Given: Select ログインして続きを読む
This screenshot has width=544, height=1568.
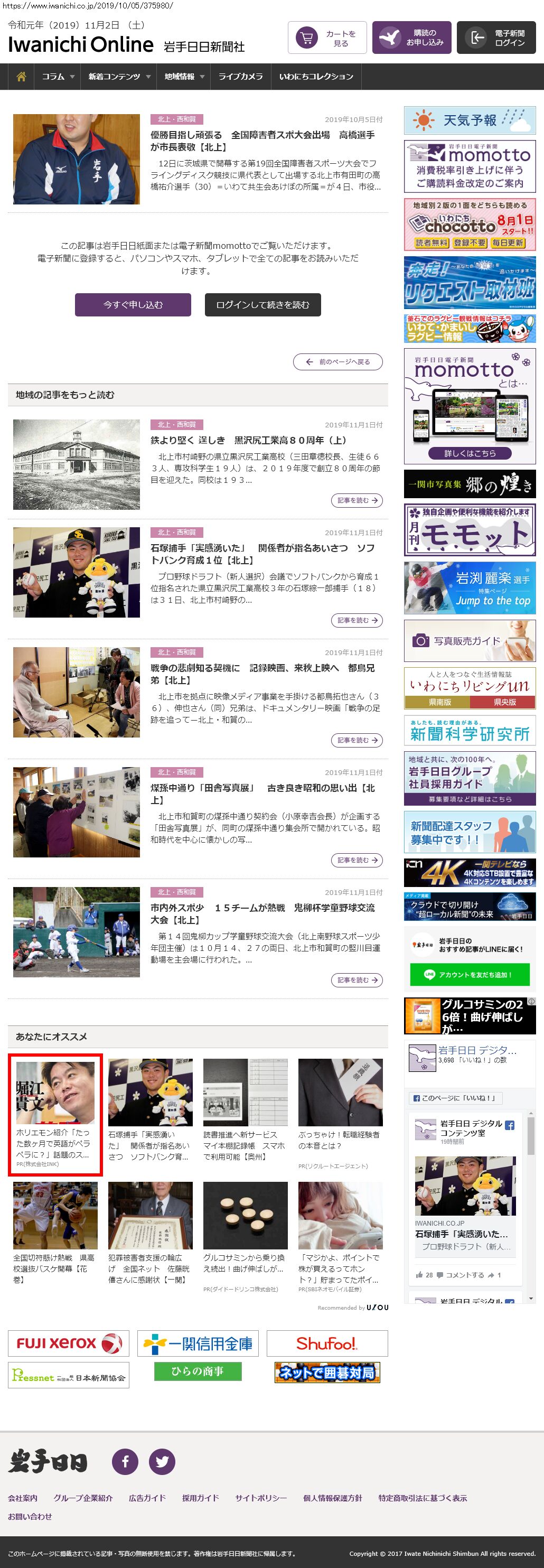Looking at the screenshot, I should (x=262, y=304).
